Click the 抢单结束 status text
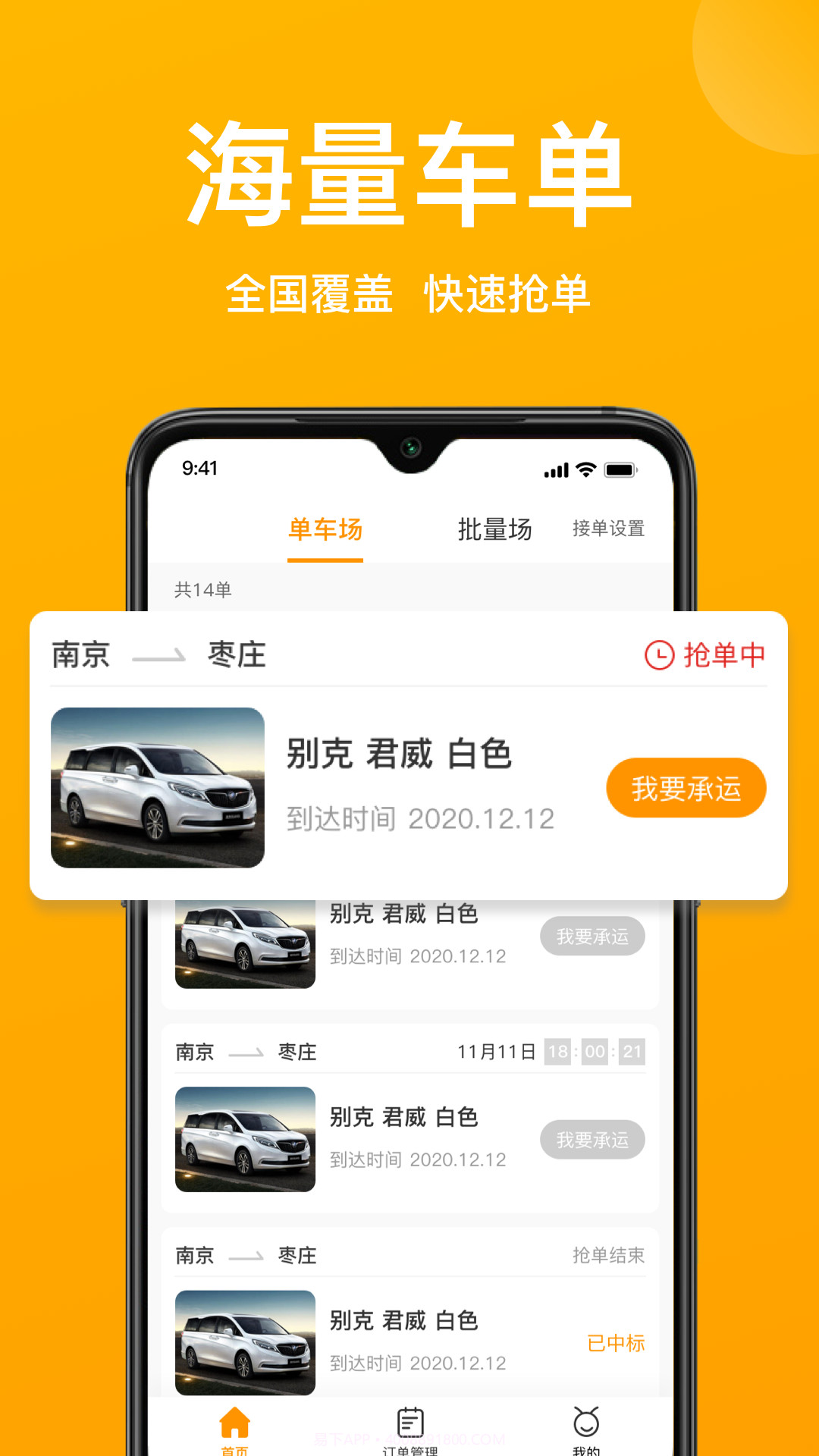 point(610,1255)
